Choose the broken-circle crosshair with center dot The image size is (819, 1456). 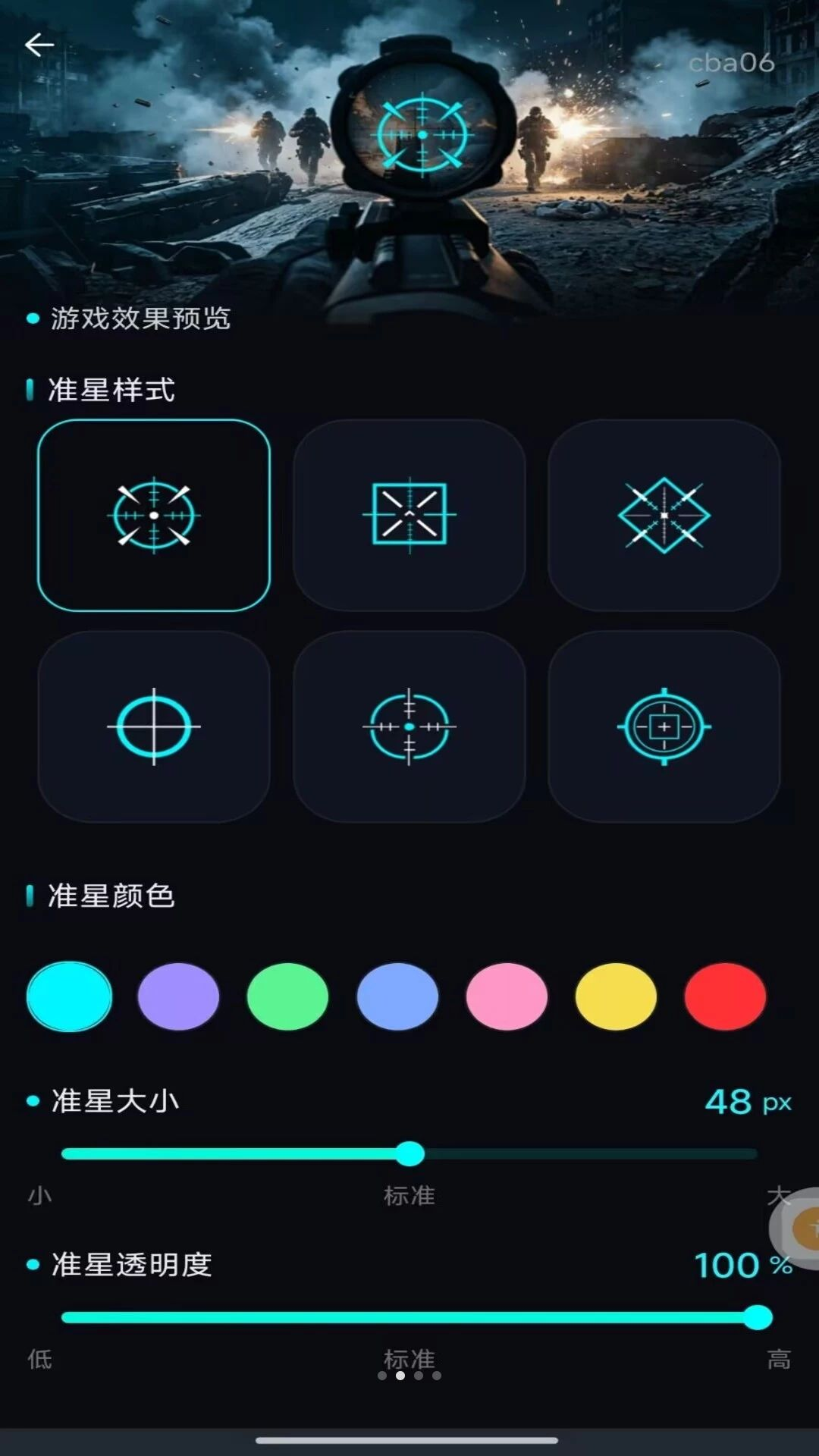[409, 726]
